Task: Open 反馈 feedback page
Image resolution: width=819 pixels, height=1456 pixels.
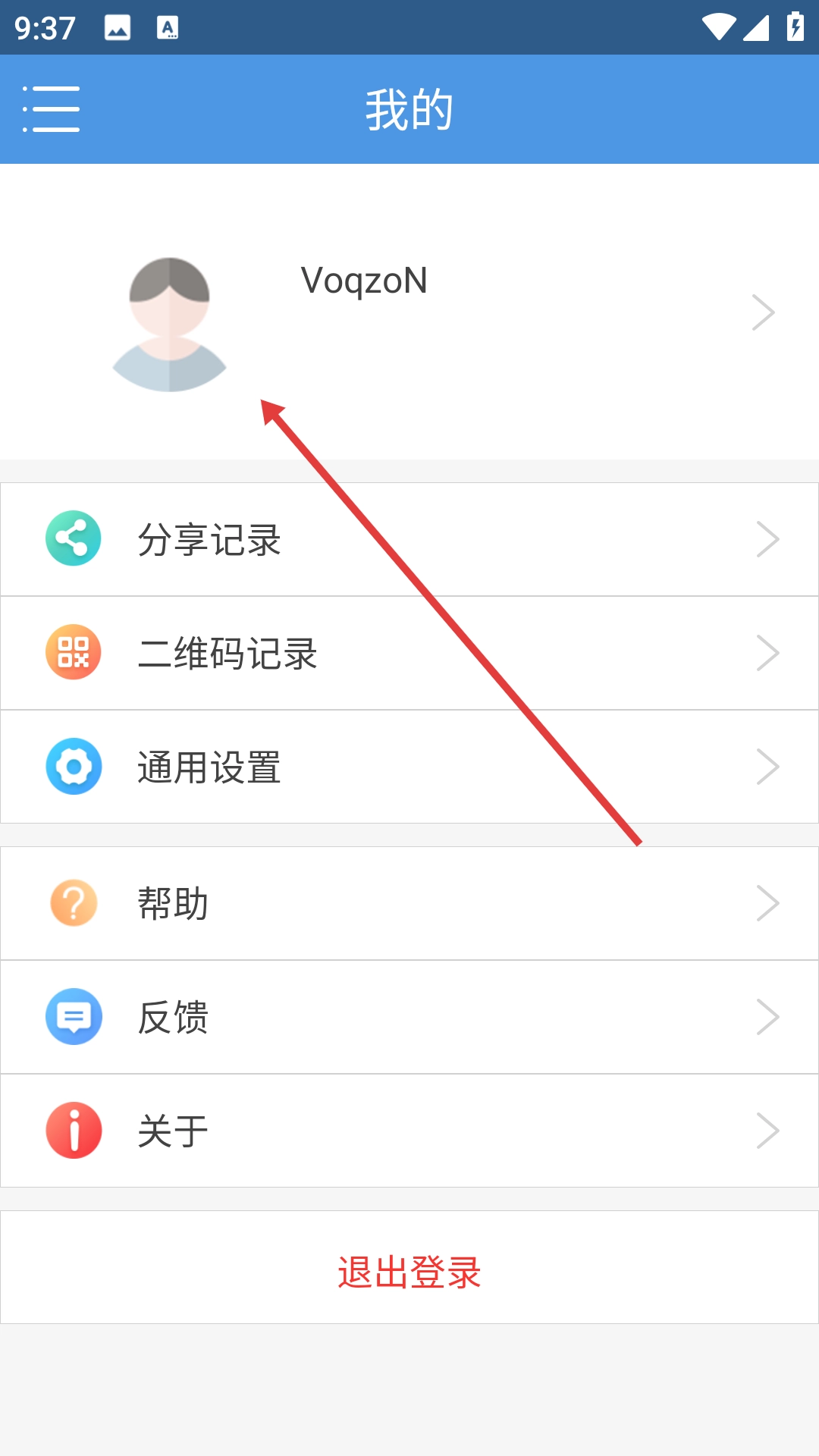Action: click(409, 1017)
